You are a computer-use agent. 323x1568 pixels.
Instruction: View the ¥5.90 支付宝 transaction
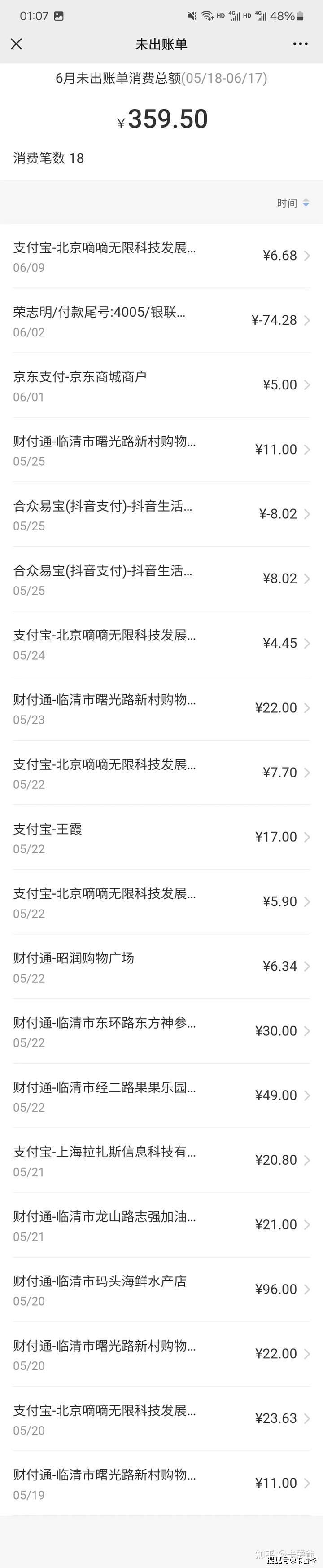pyautogui.click(x=161, y=901)
